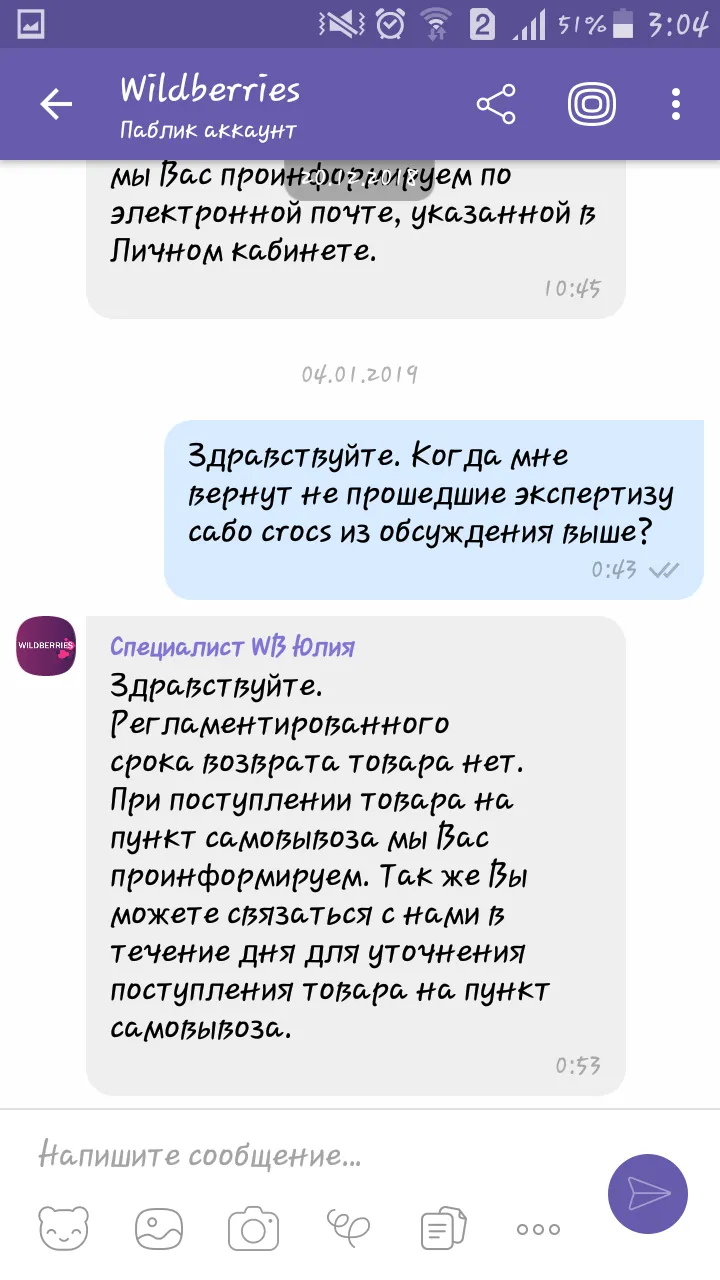Open the sticker picker bear icon
This screenshot has width=720, height=1280.
click(x=63, y=1229)
